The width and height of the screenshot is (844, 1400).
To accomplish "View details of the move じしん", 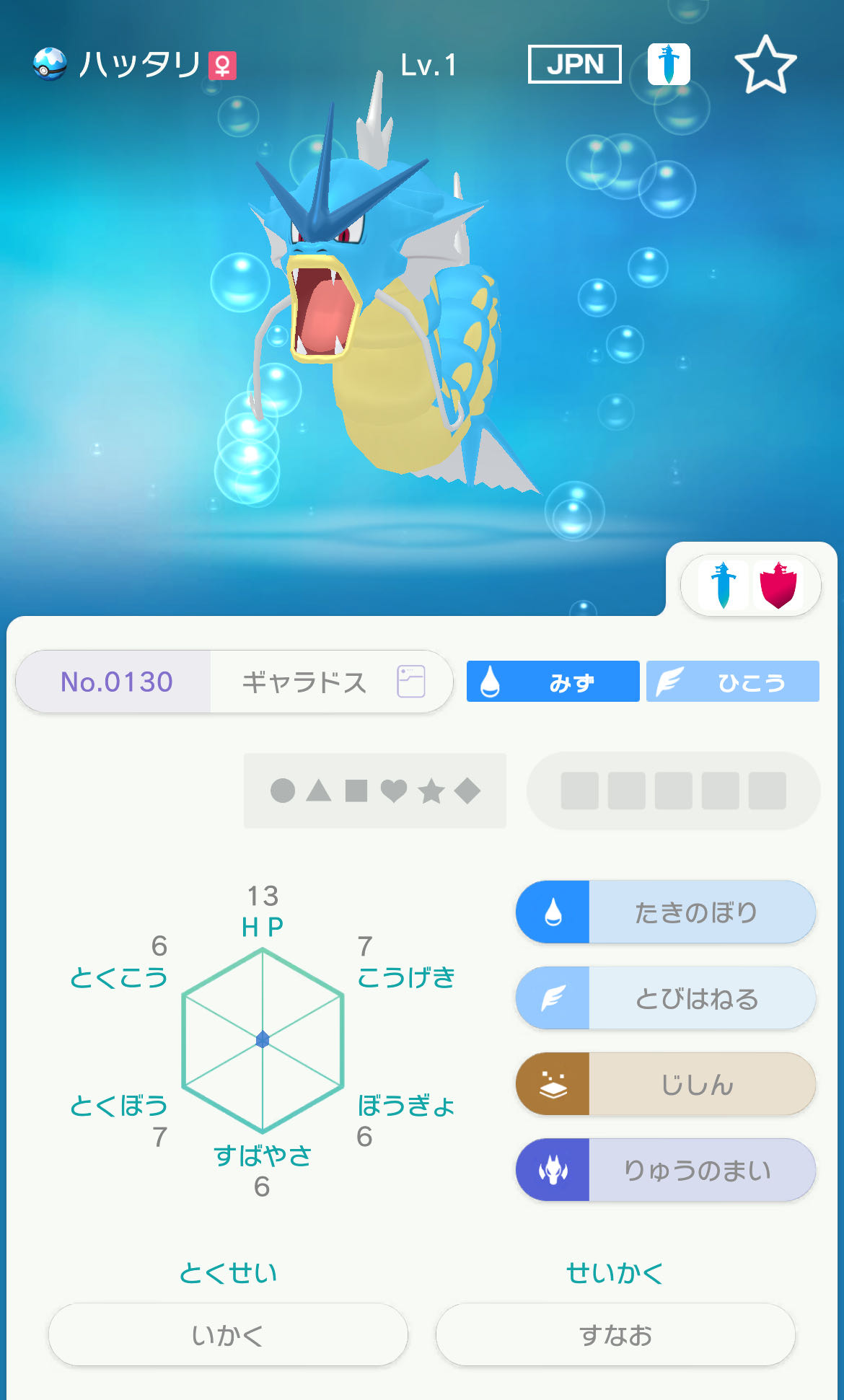I will coord(665,1084).
